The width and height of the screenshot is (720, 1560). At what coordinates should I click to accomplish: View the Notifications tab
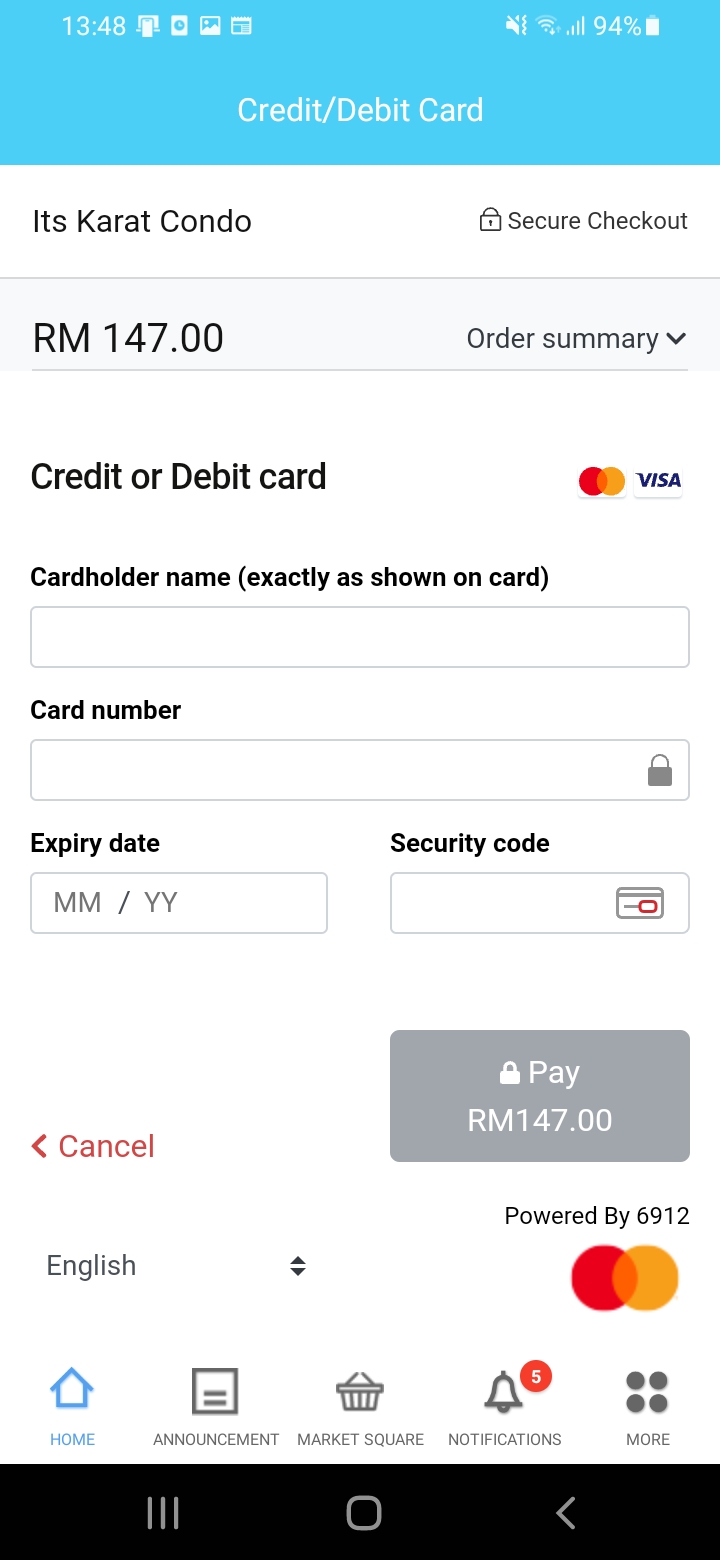[x=504, y=1406]
